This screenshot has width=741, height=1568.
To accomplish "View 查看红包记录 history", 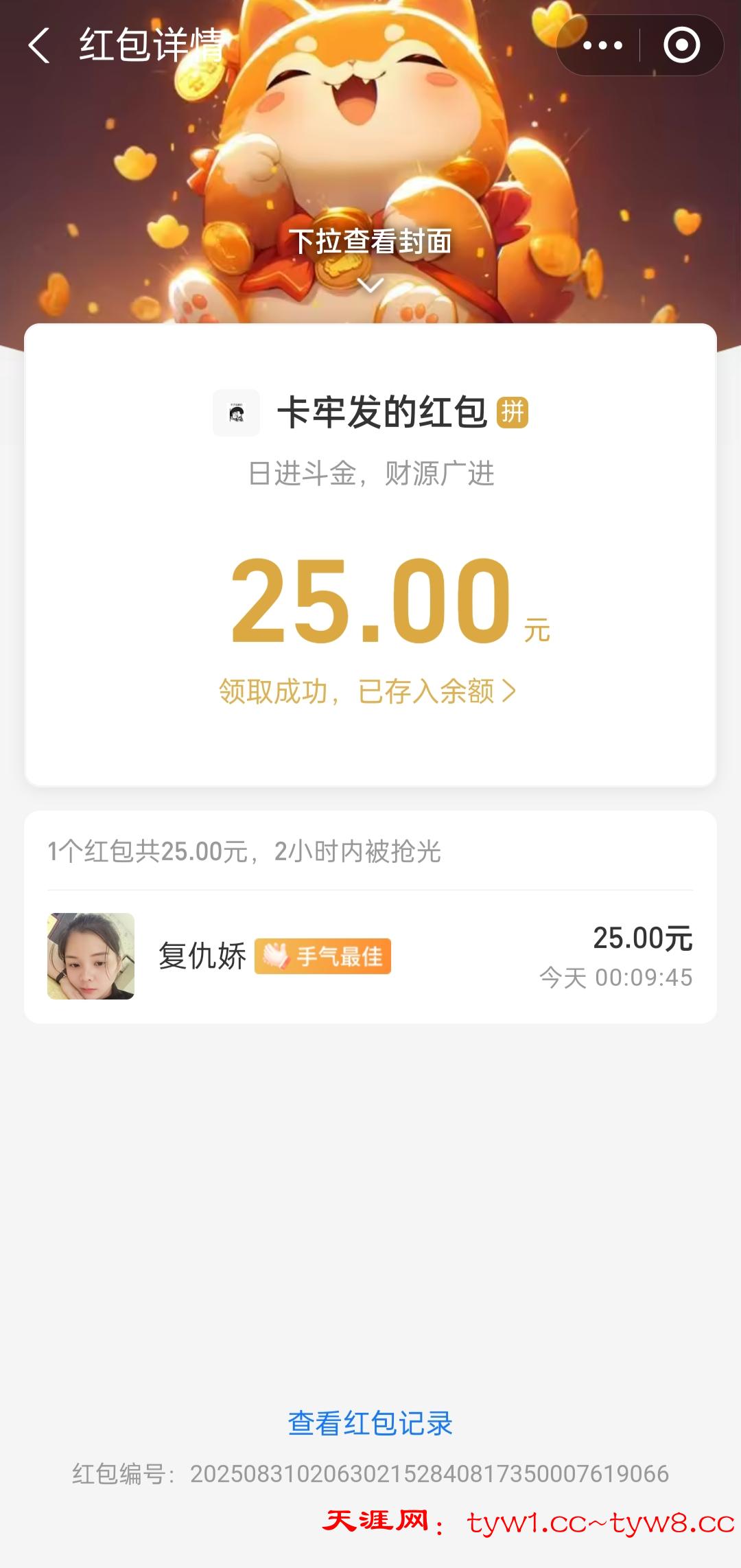I will point(370,1423).
